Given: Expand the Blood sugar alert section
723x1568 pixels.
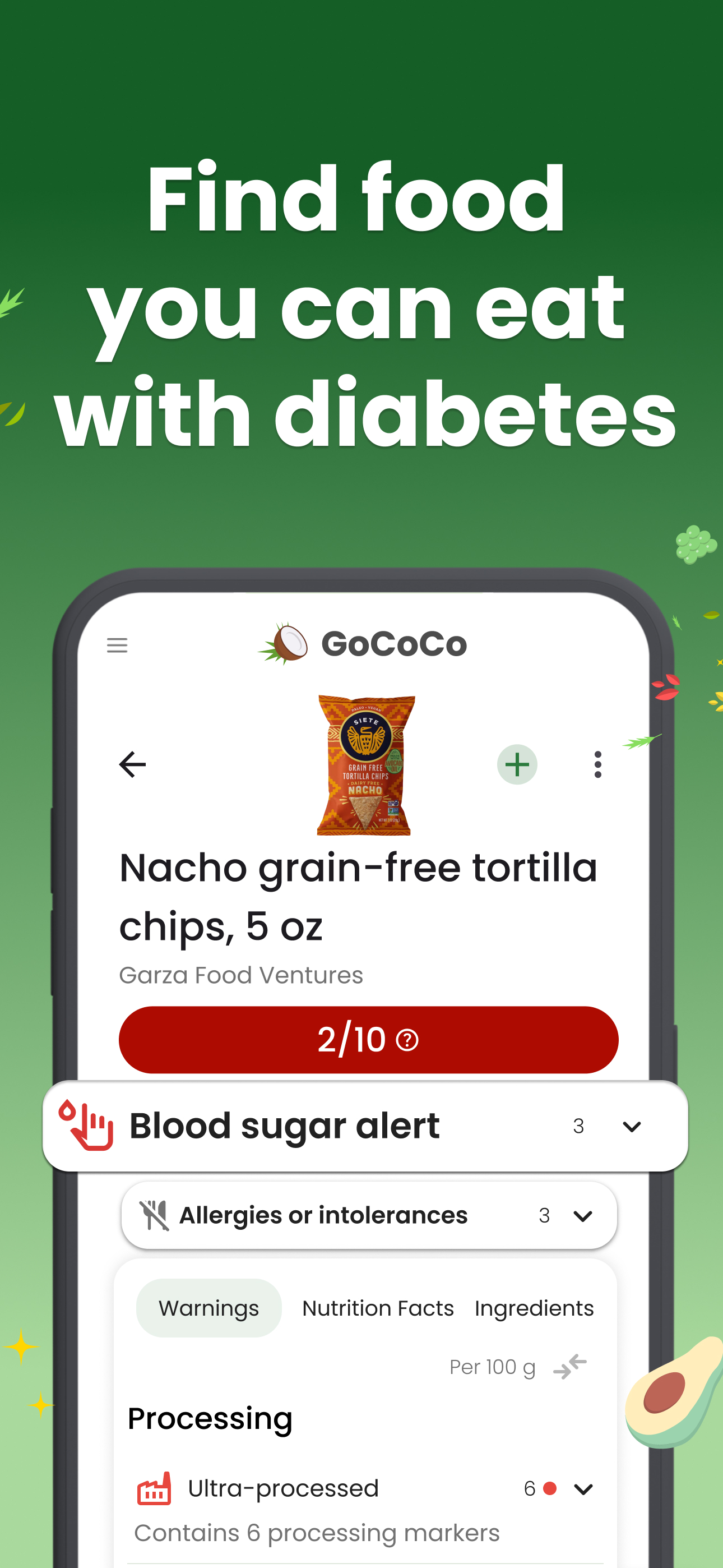Looking at the screenshot, I should pyautogui.click(x=631, y=1126).
